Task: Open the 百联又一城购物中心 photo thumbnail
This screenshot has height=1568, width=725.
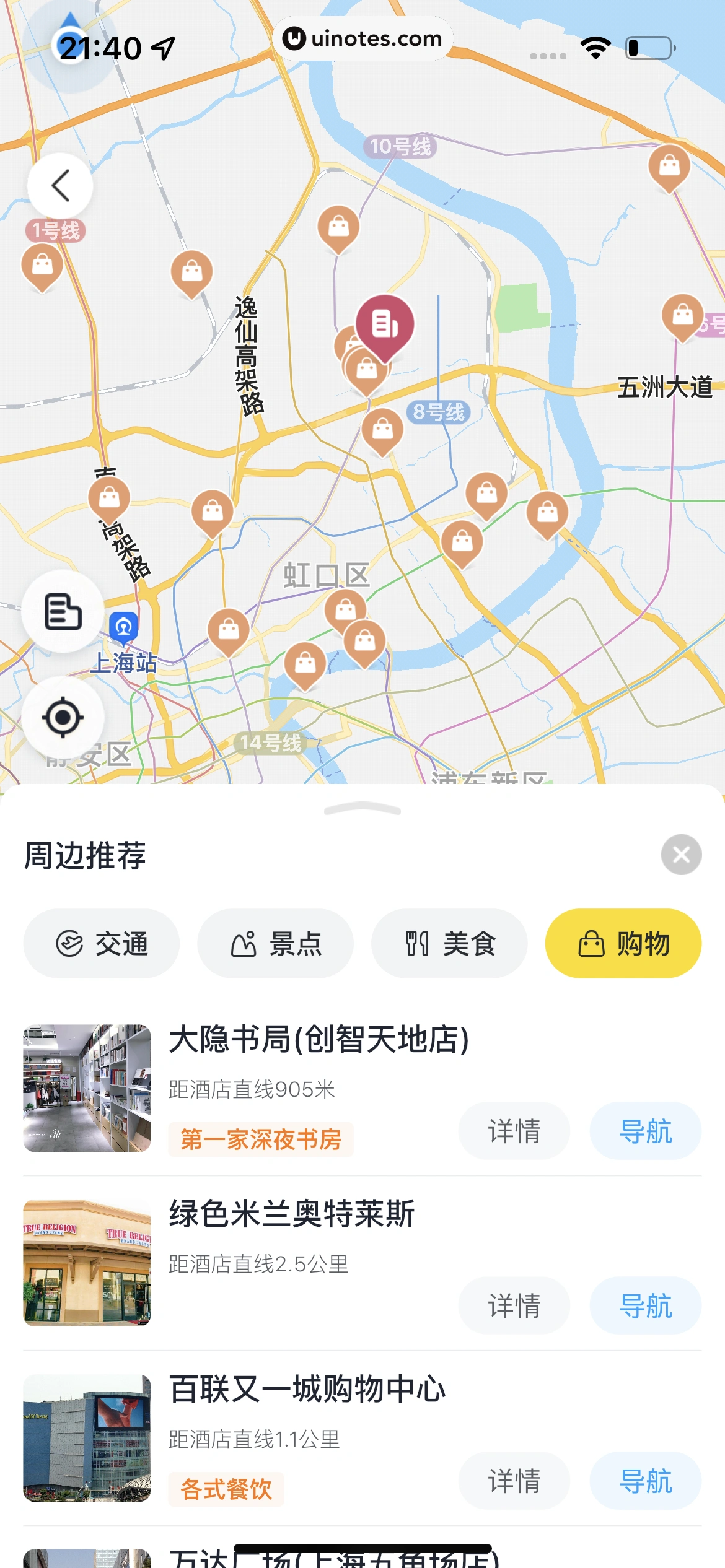Action: point(87,1438)
